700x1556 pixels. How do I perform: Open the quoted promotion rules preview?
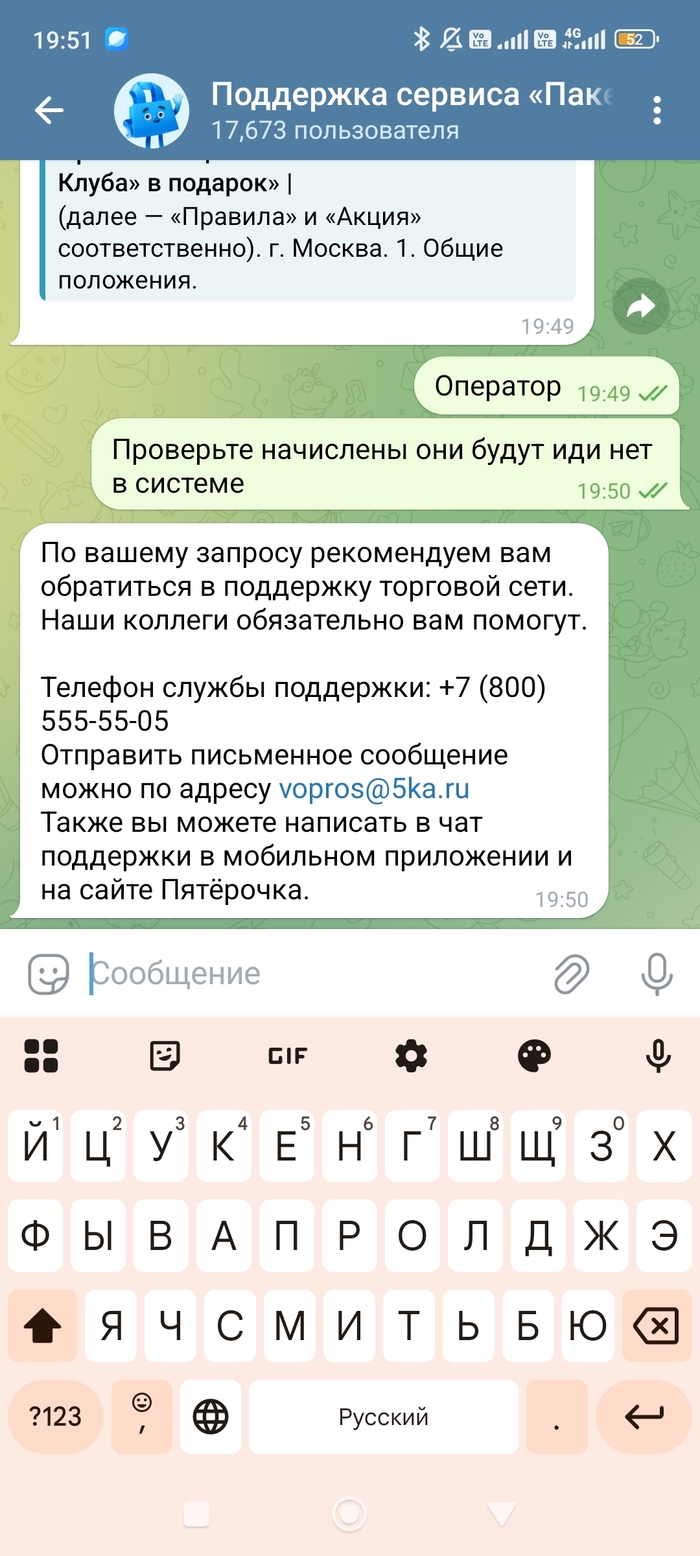click(x=308, y=230)
